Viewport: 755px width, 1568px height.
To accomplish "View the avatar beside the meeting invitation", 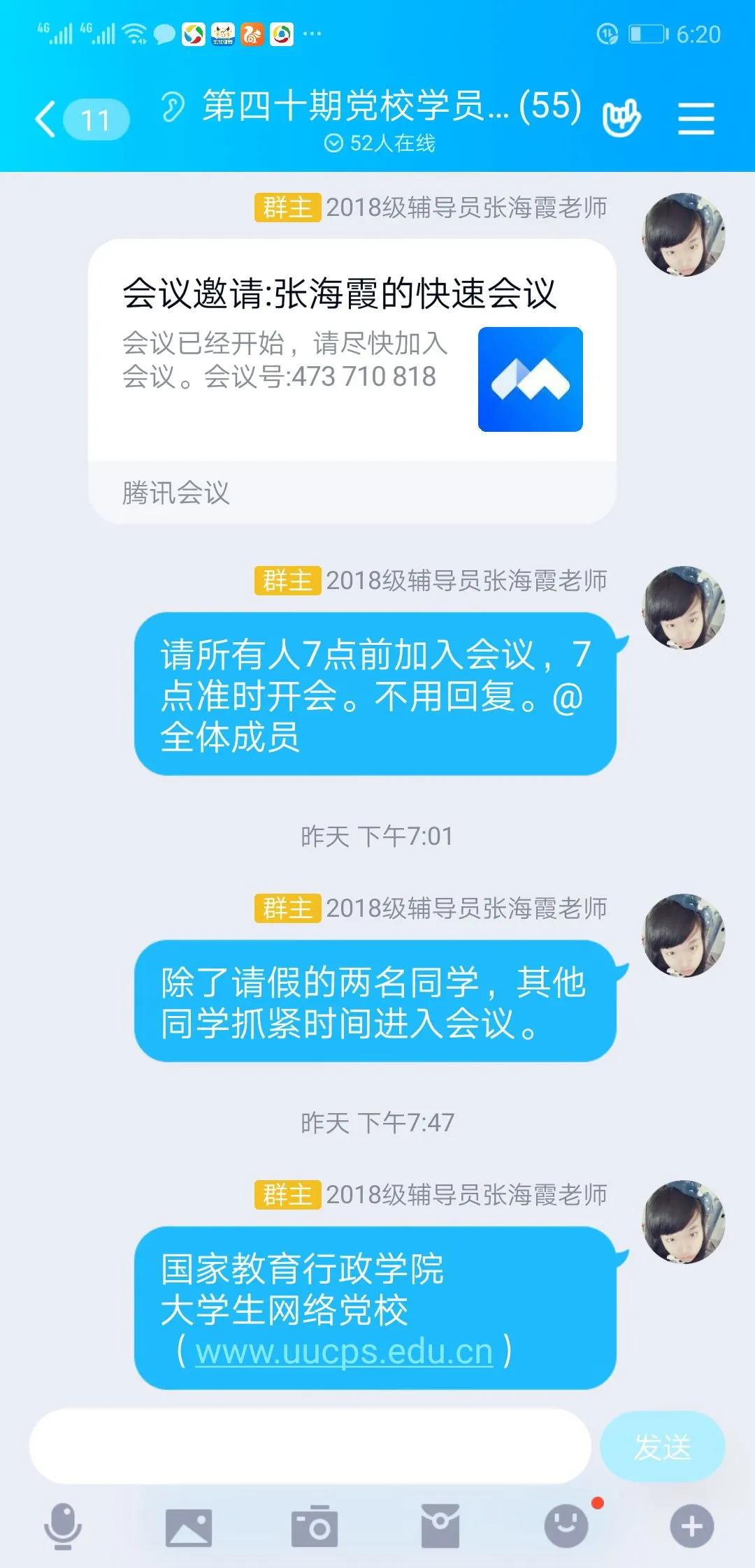I will [683, 235].
